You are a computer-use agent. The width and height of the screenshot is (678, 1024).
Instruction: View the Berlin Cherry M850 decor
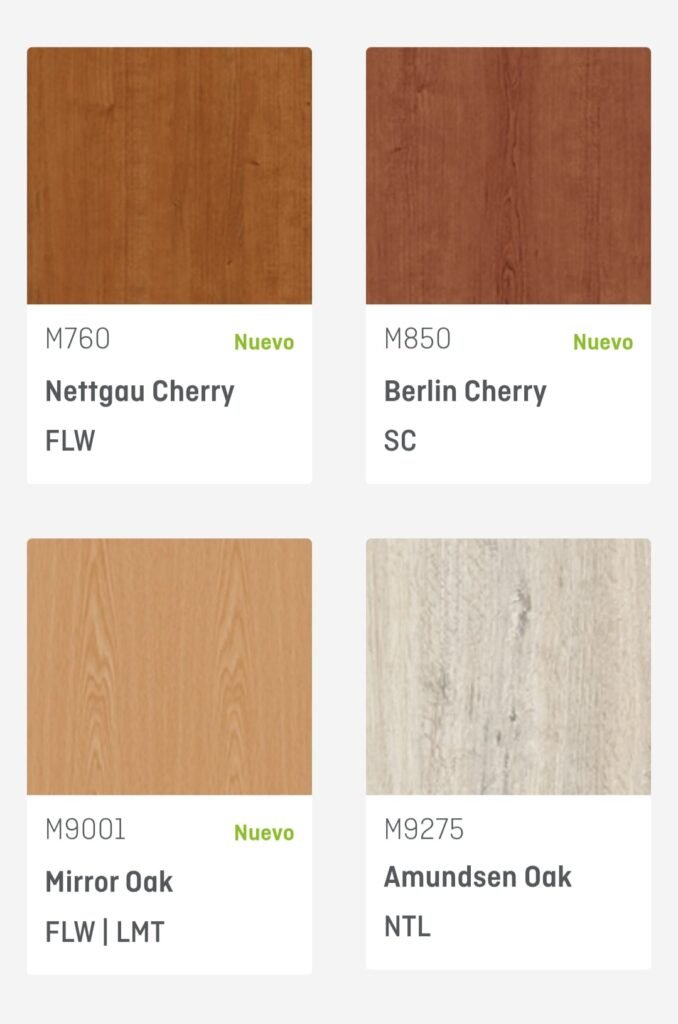pos(508,265)
